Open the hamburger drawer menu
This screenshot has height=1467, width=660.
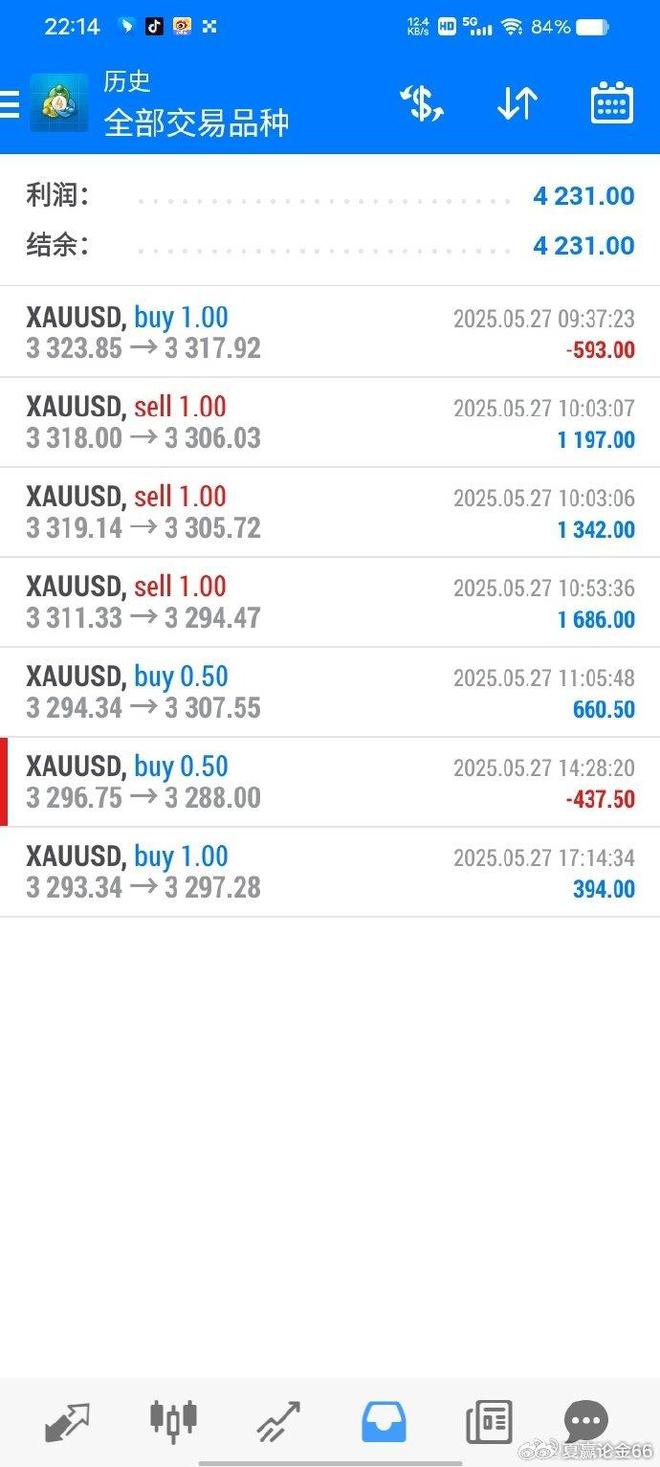point(9,104)
